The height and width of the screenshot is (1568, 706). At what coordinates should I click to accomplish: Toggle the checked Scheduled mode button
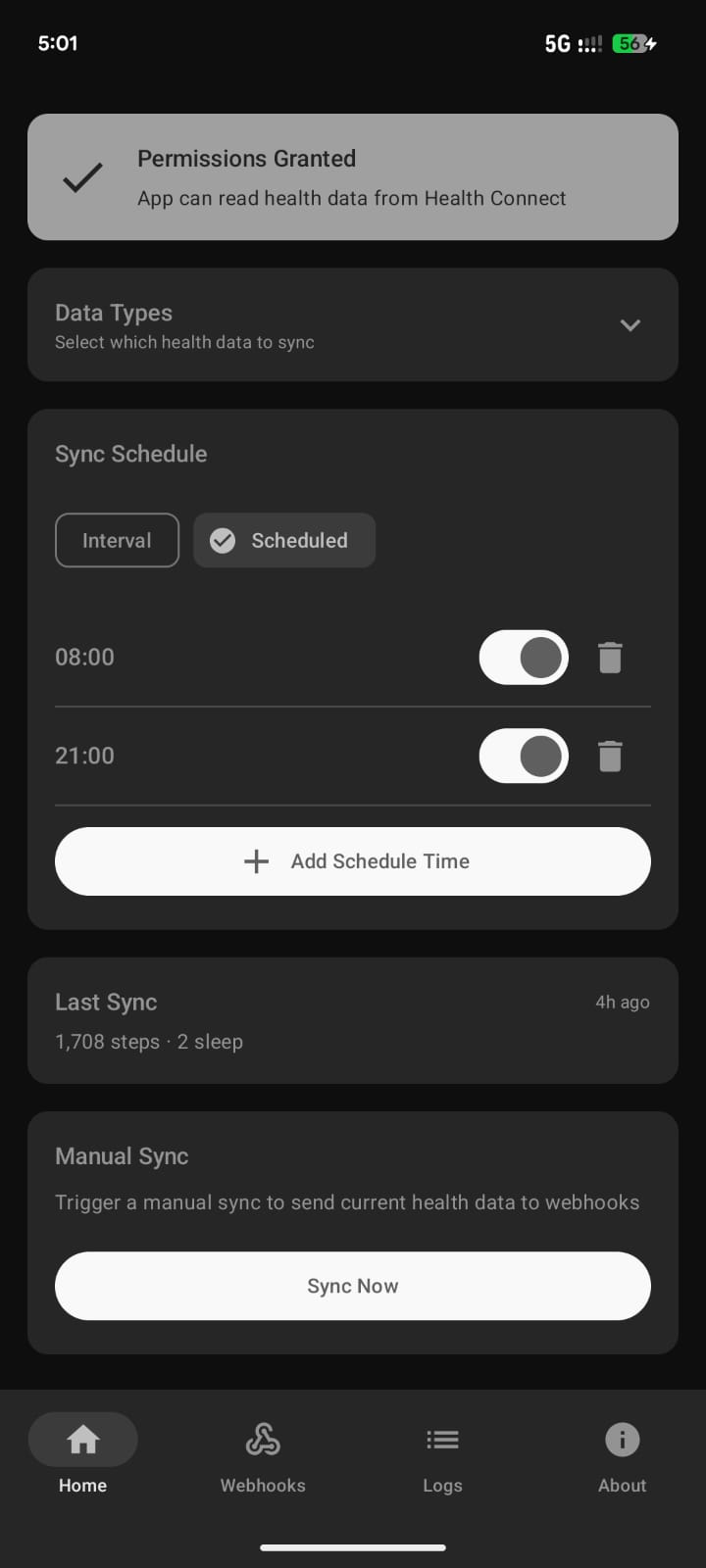tap(284, 540)
